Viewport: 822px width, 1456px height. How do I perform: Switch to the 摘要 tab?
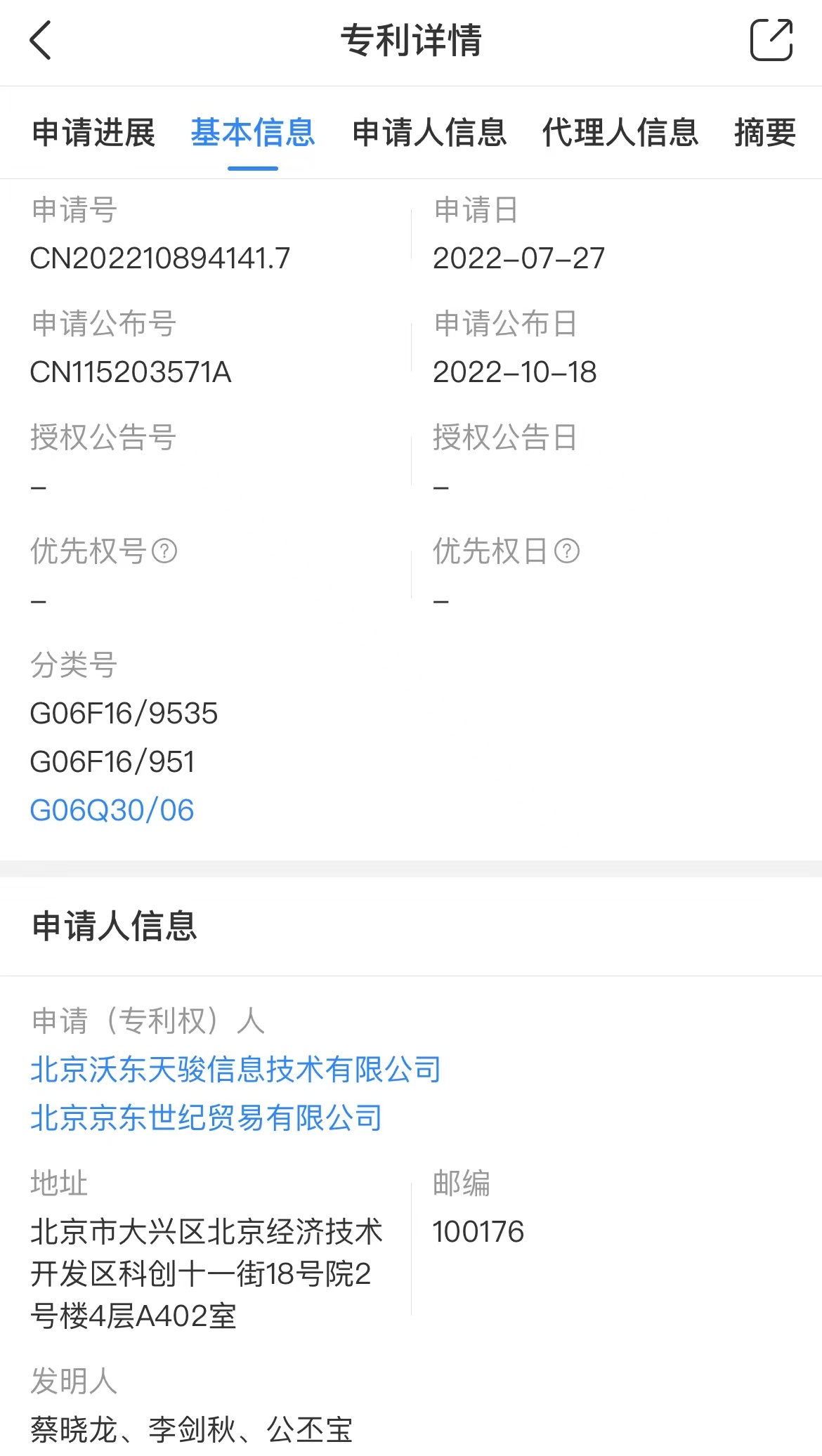click(765, 132)
